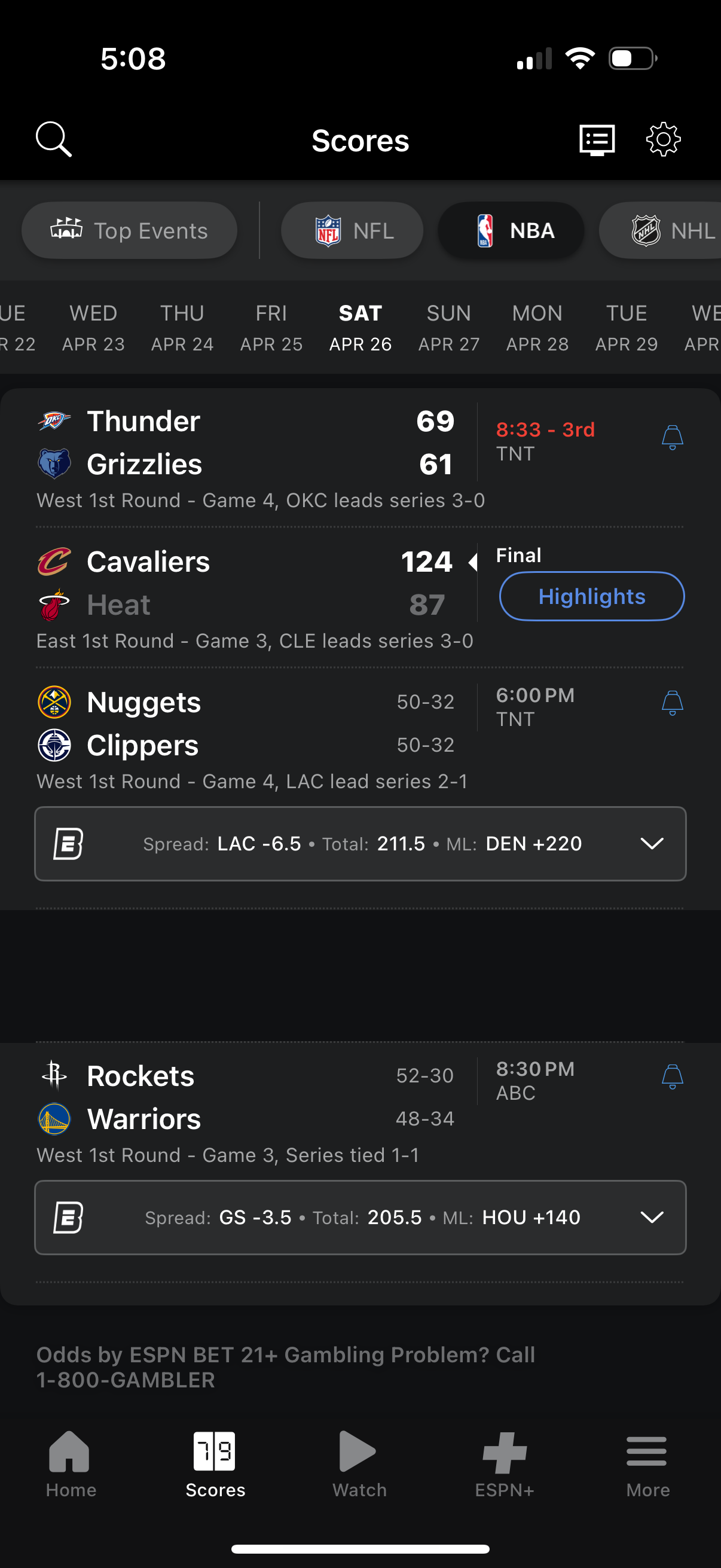
Task: Tap the Thunder OKC team logo
Action: click(x=53, y=420)
